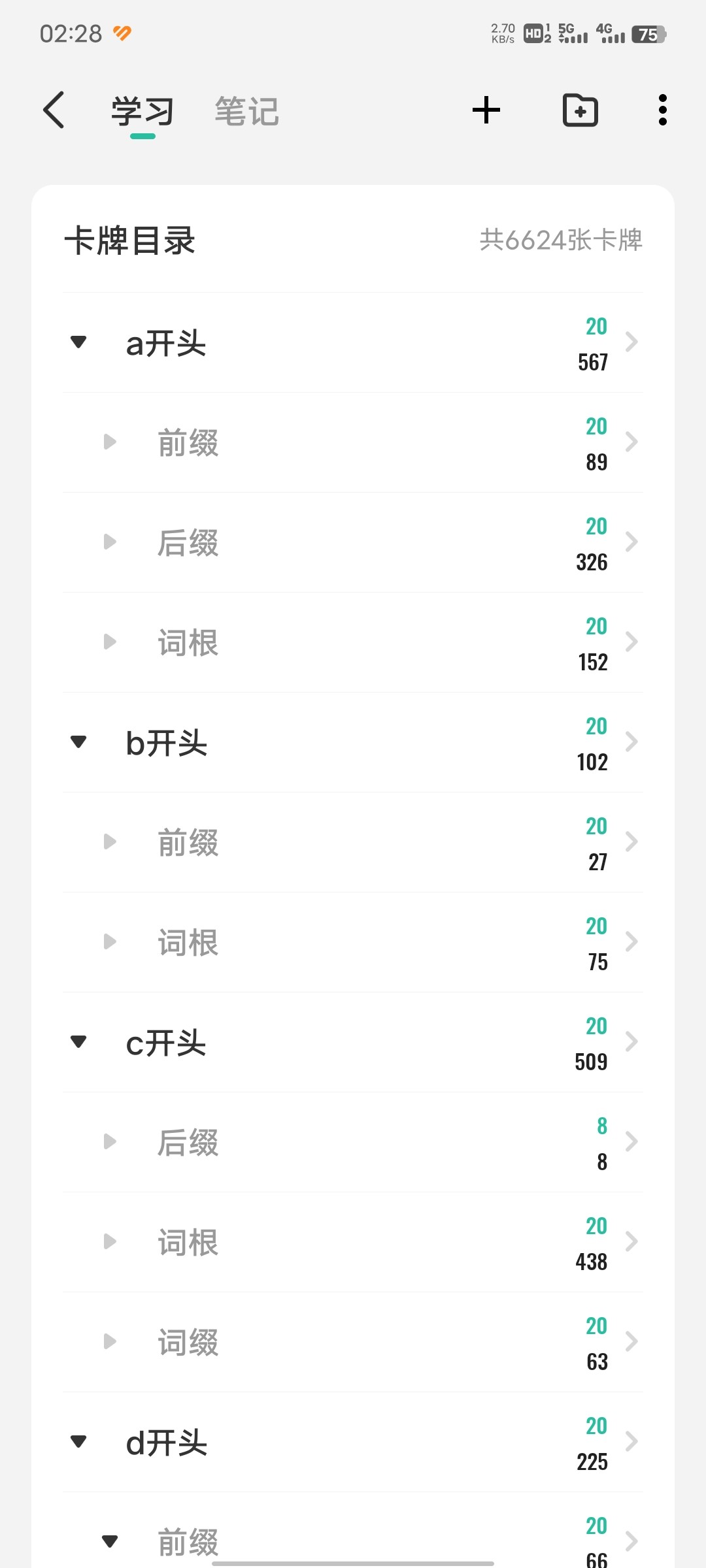
Task: Open 词根 with 75 cards
Action: (x=353, y=942)
